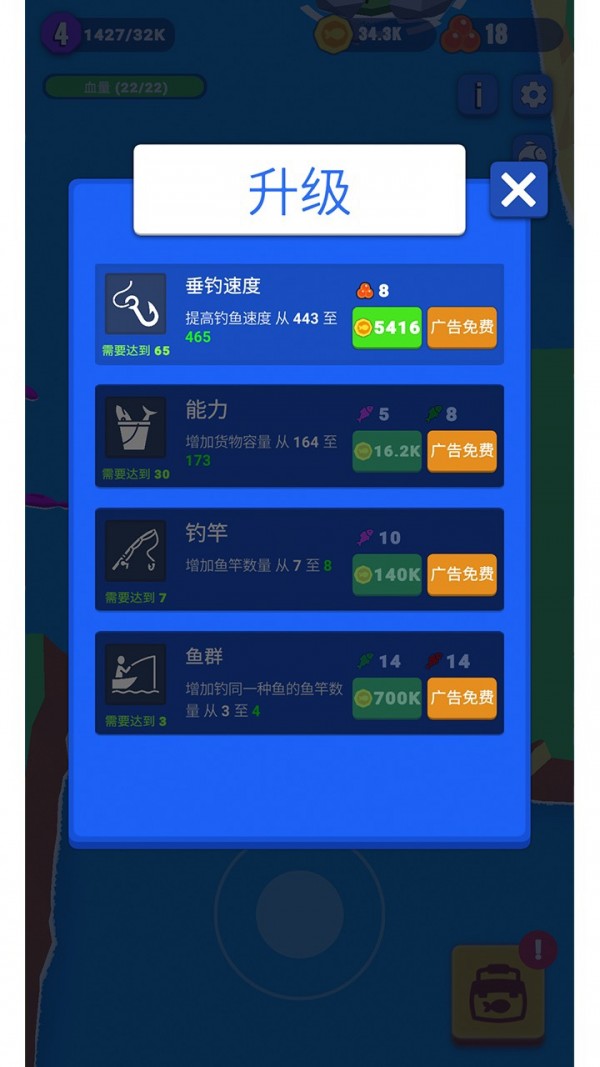Tap 广告免费 for the 能力 upgrade
Image resolution: width=600 pixels, height=1067 pixels.
pyautogui.click(x=462, y=451)
